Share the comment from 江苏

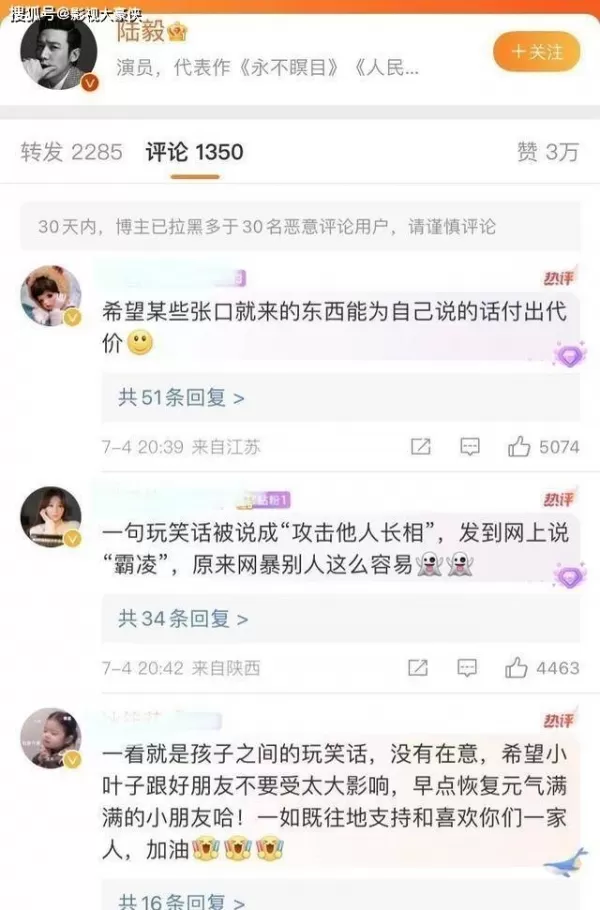point(421,447)
